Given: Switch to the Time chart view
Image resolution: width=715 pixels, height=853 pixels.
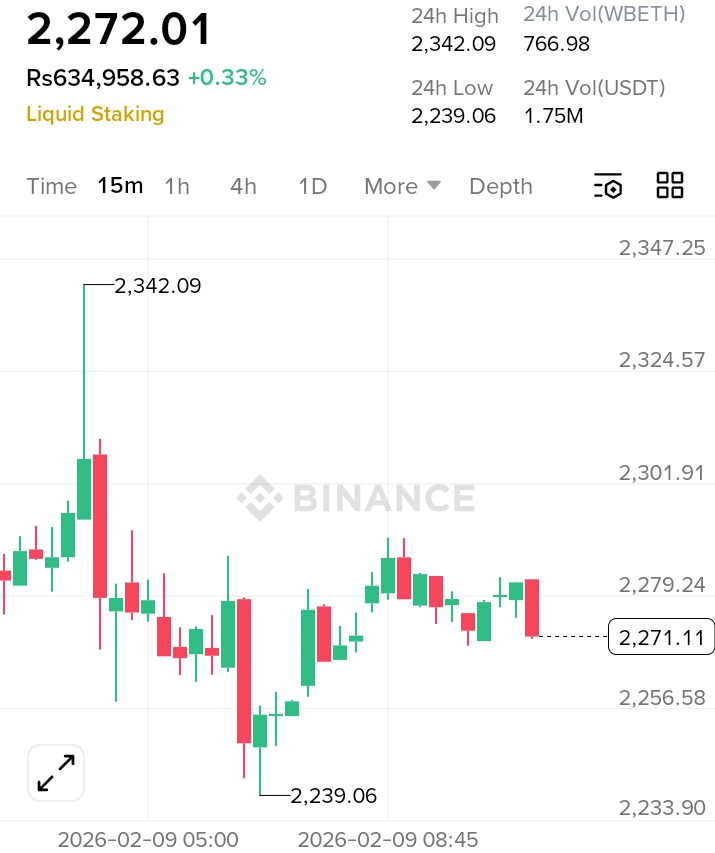Looking at the screenshot, I should pos(51,186).
